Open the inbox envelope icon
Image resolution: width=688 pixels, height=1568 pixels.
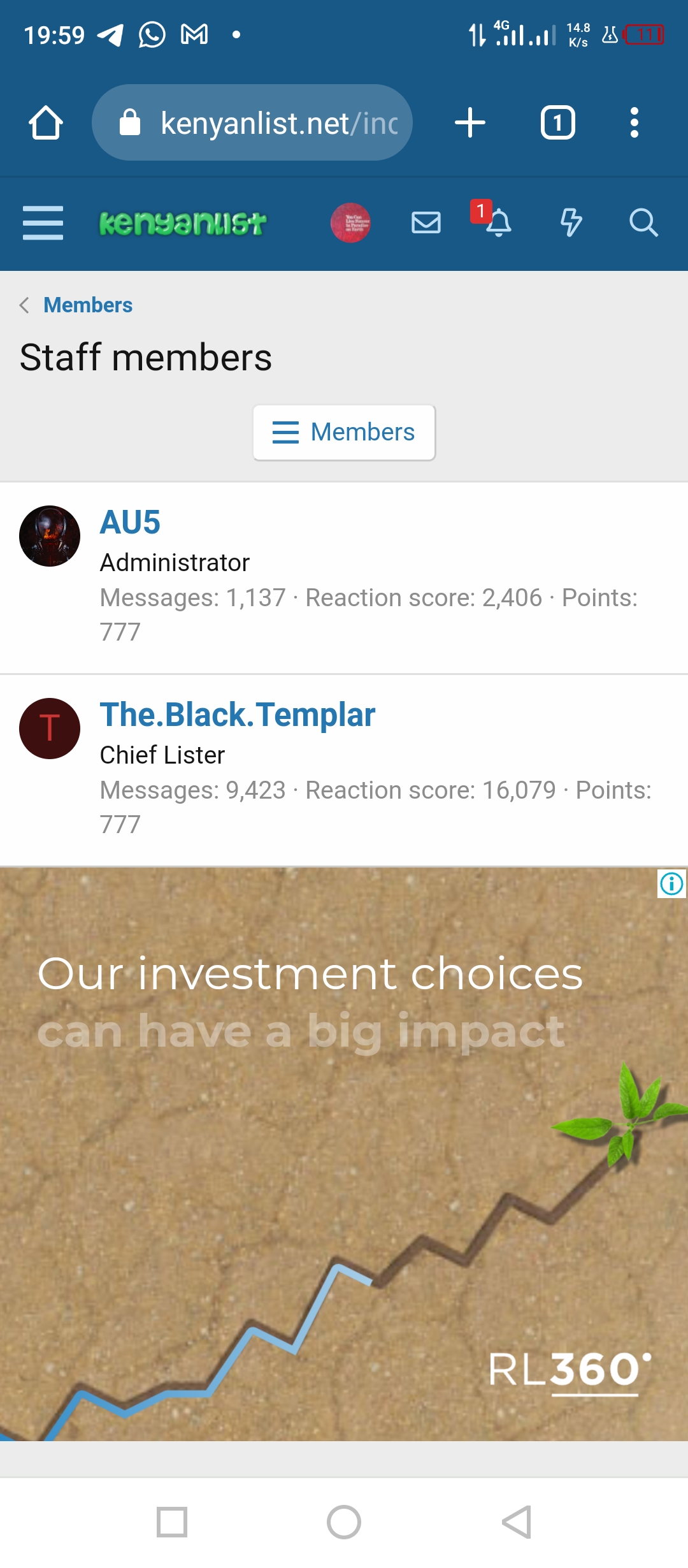[x=426, y=223]
